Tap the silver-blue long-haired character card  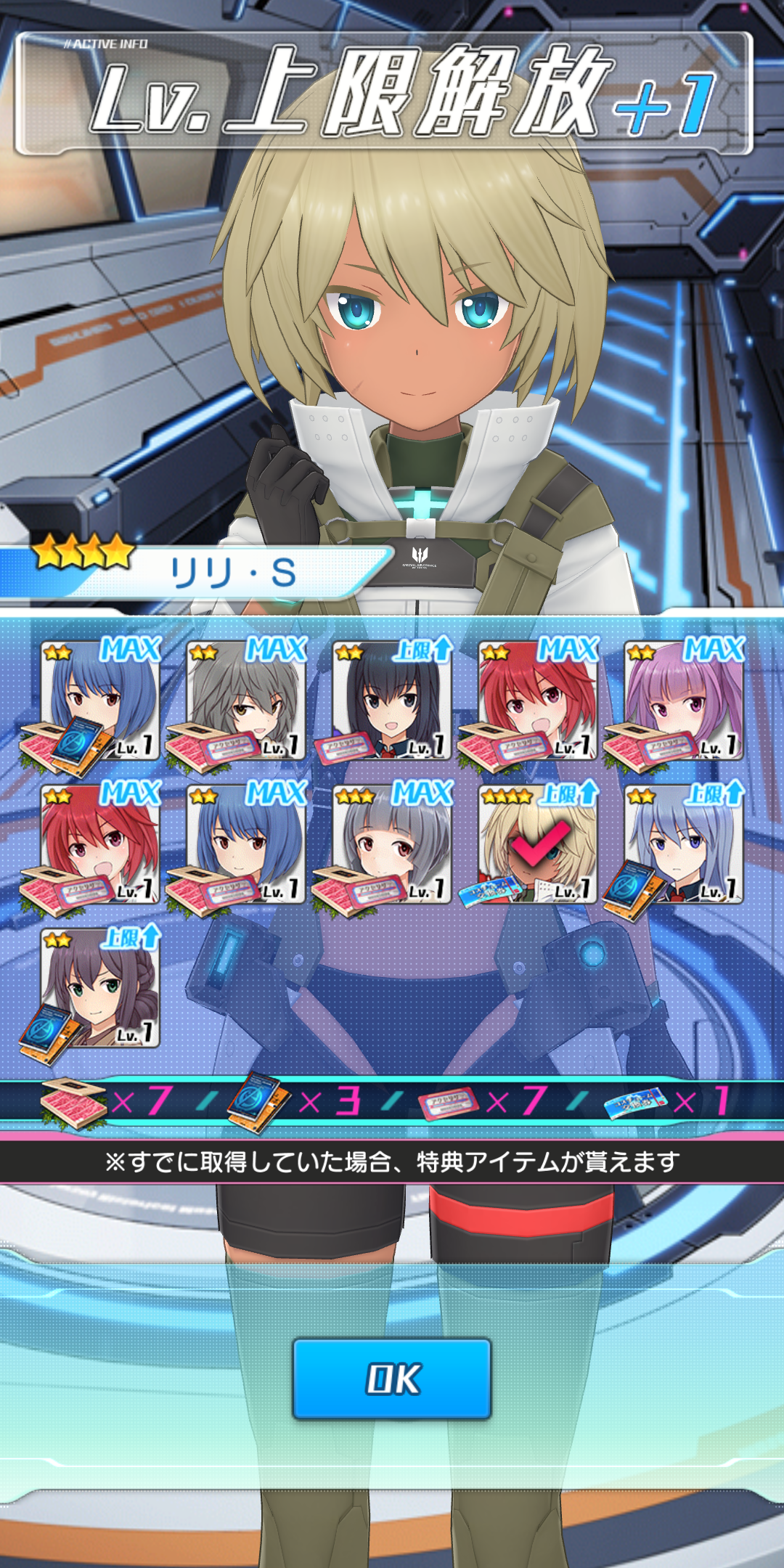click(684, 844)
